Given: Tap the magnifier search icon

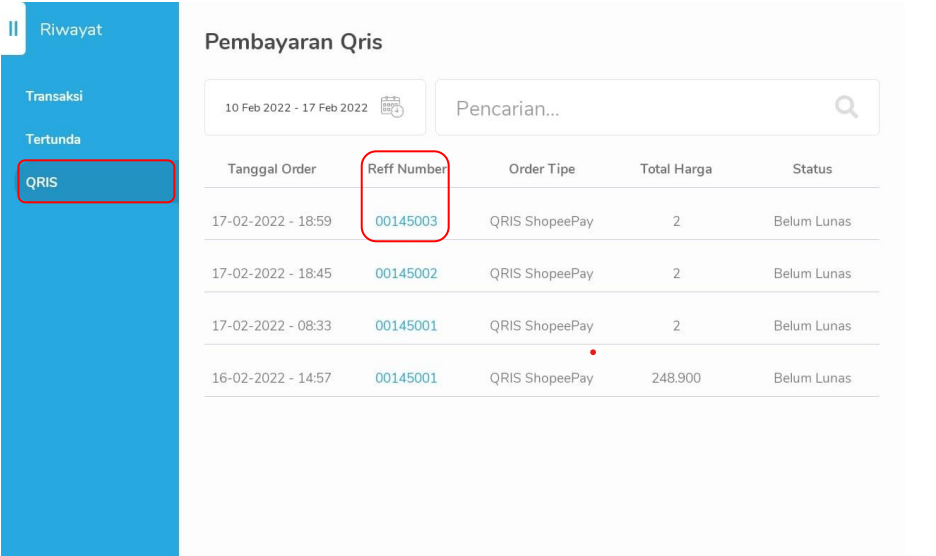Looking at the screenshot, I should click(846, 107).
